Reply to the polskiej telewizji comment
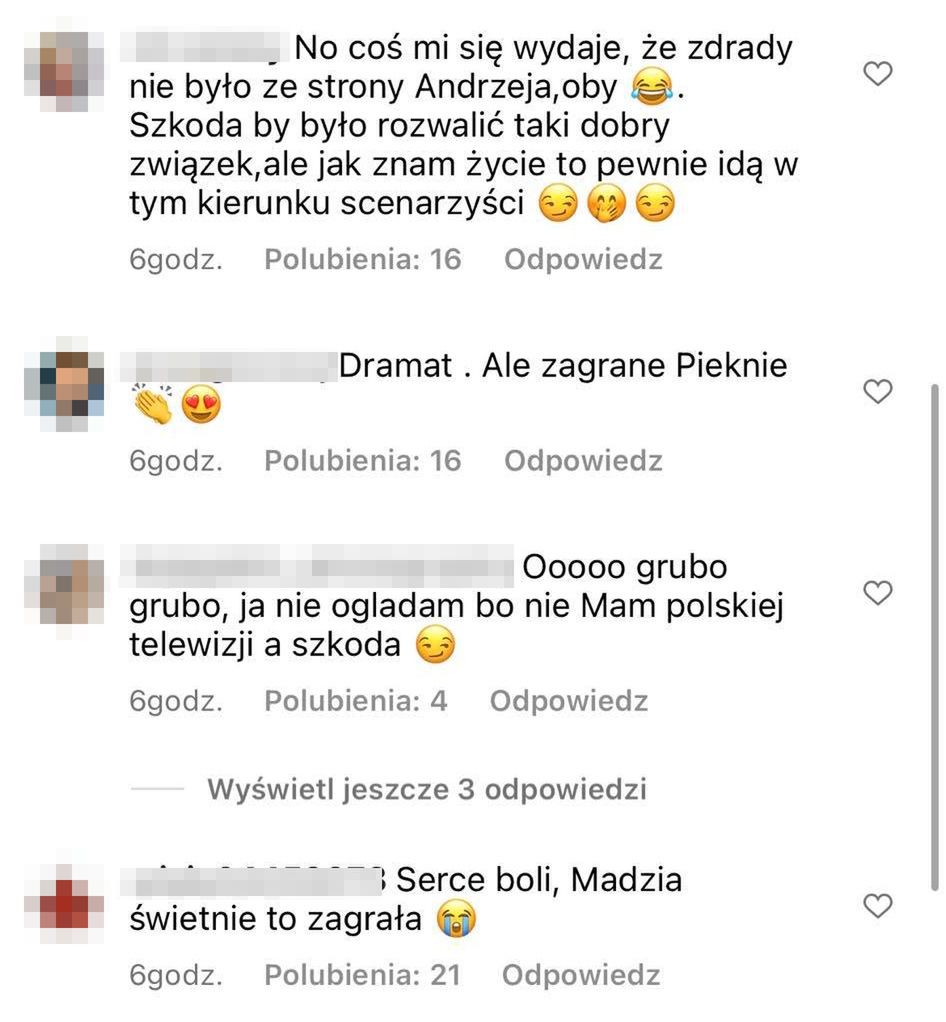The width and height of the screenshot is (946, 1022). click(x=568, y=701)
